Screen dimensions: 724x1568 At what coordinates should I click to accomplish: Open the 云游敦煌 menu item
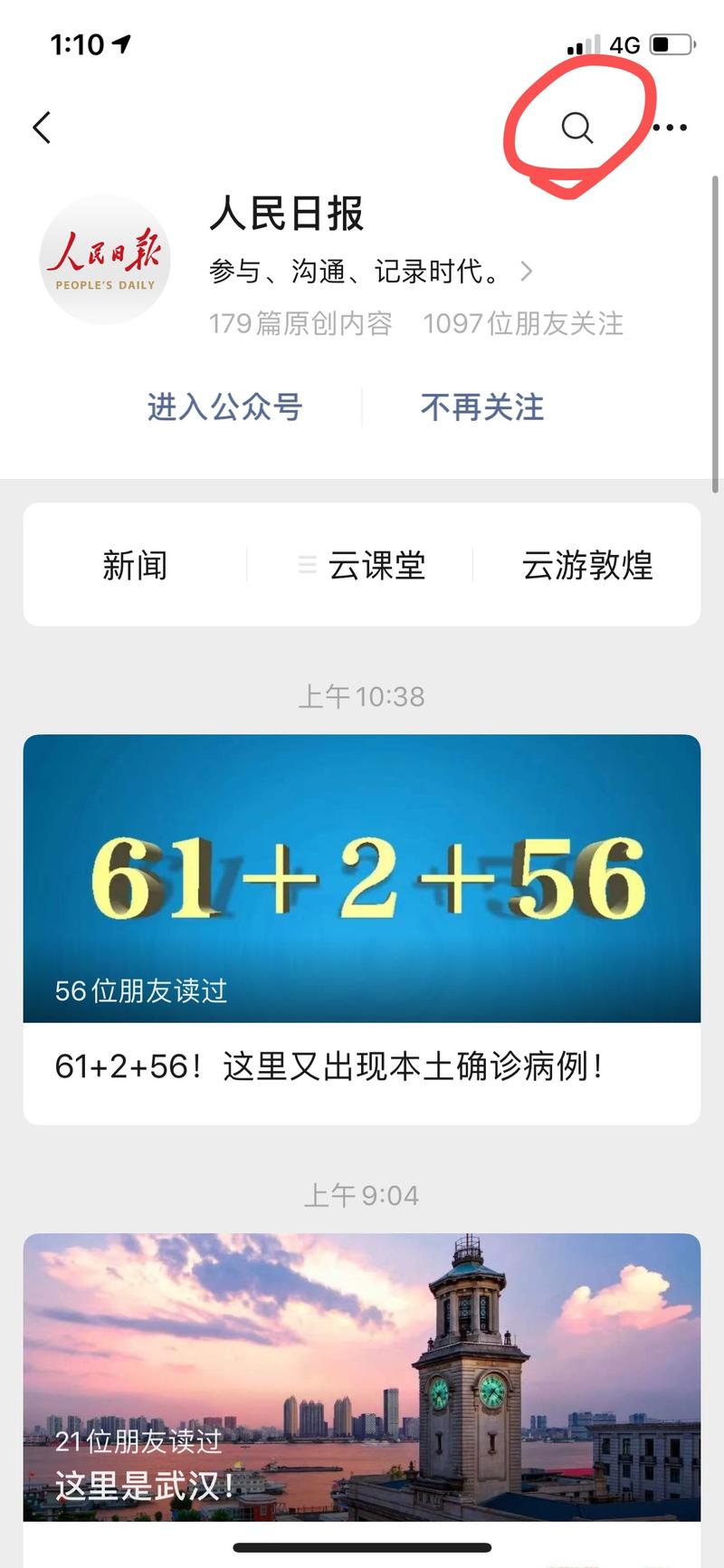[x=586, y=565]
